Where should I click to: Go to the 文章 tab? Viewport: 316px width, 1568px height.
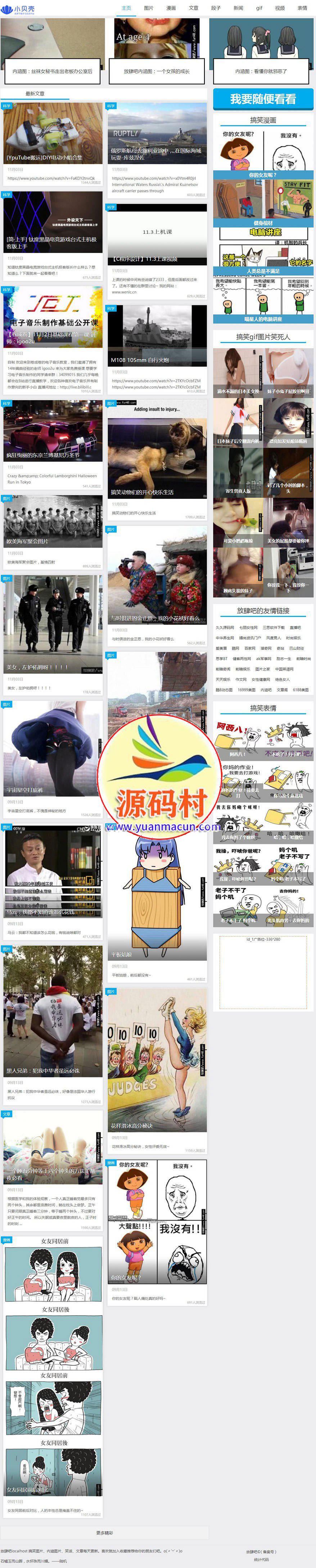193,8
